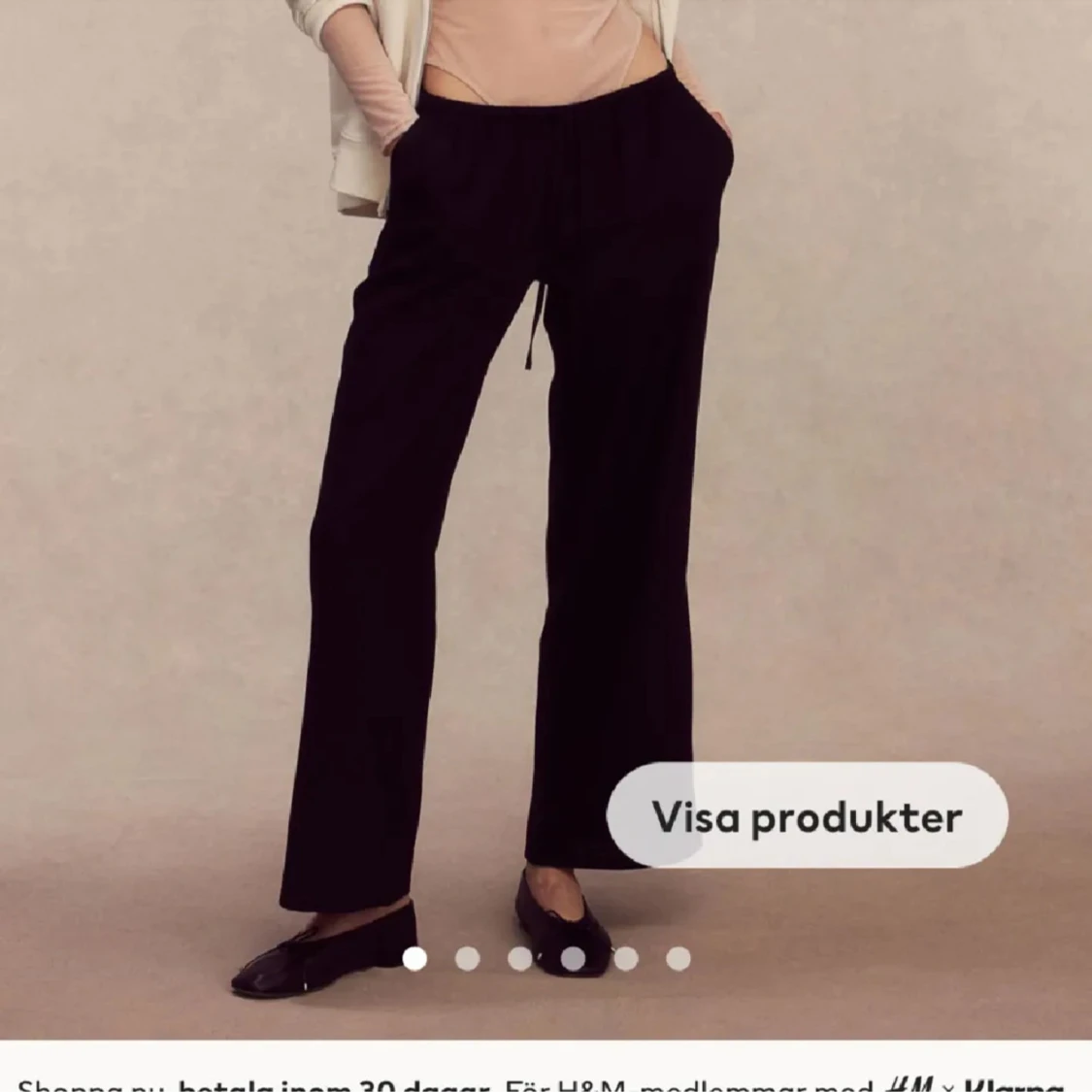Tap the Visa produkter button
Image resolution: width=1092 pixels, height=1092 pixels.
(x=807, y=816)
